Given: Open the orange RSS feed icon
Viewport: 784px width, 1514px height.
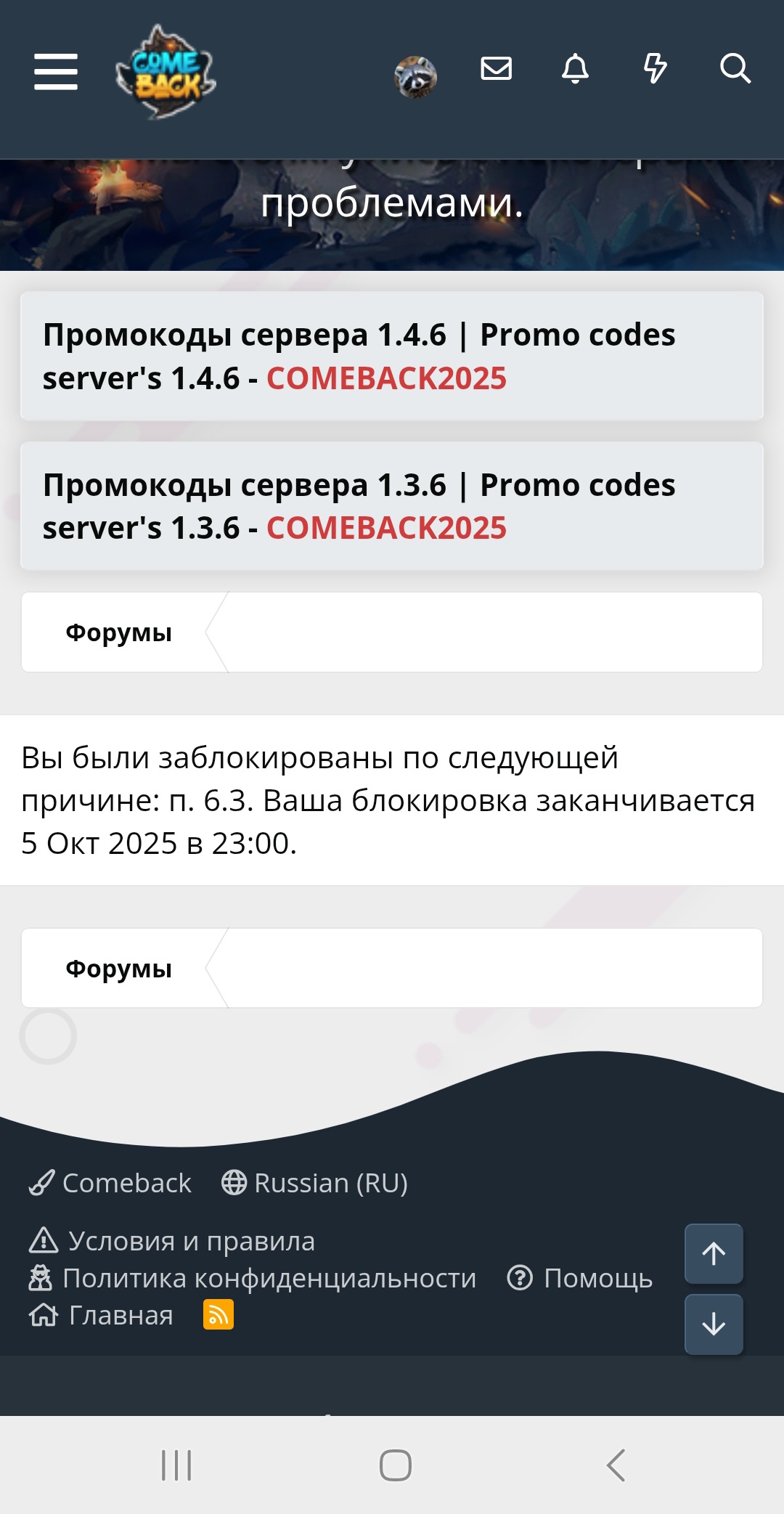Looking at the screenshot, I should (219, 1314).
